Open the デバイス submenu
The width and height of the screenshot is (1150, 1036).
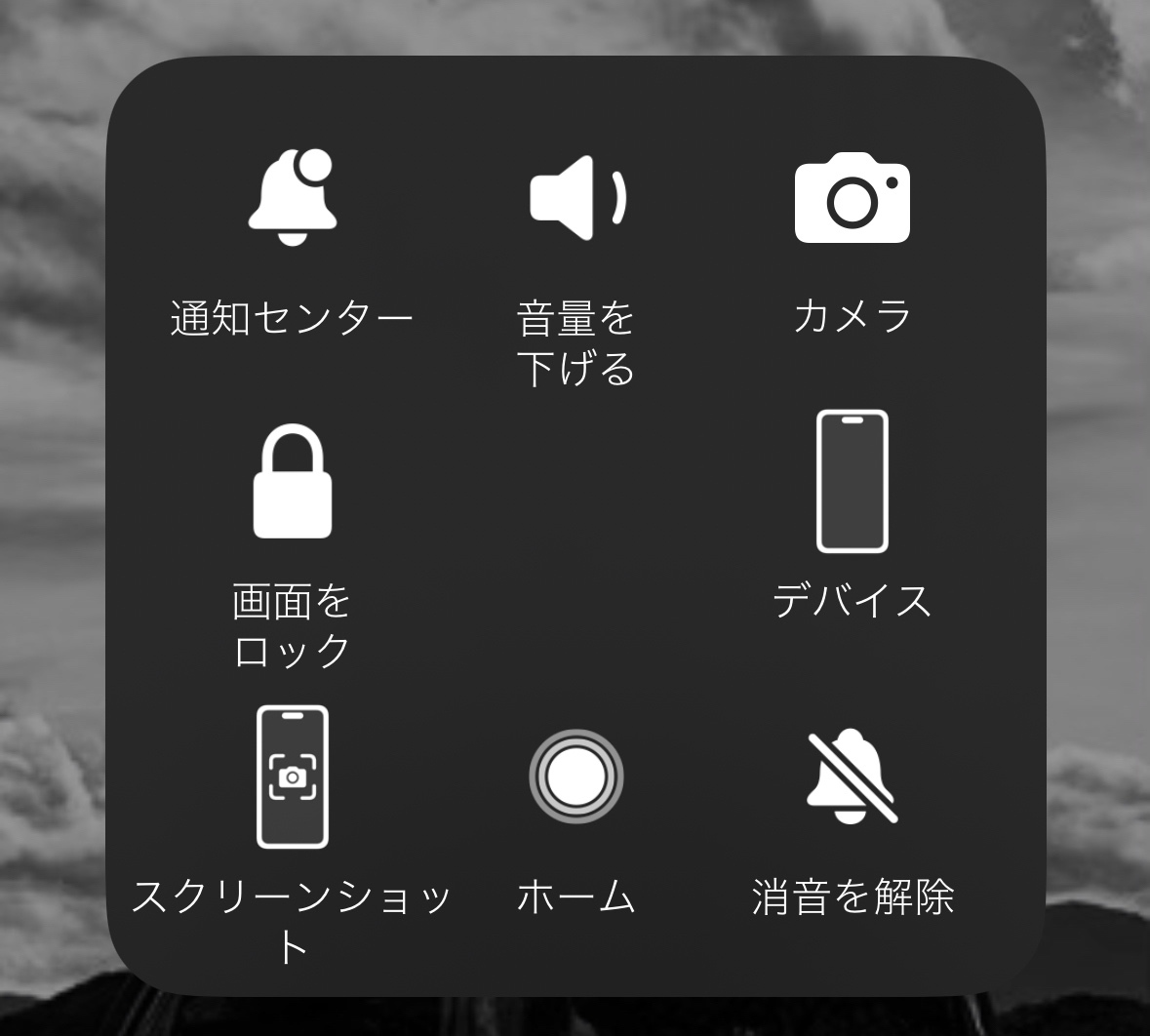[x=853, y=513]
